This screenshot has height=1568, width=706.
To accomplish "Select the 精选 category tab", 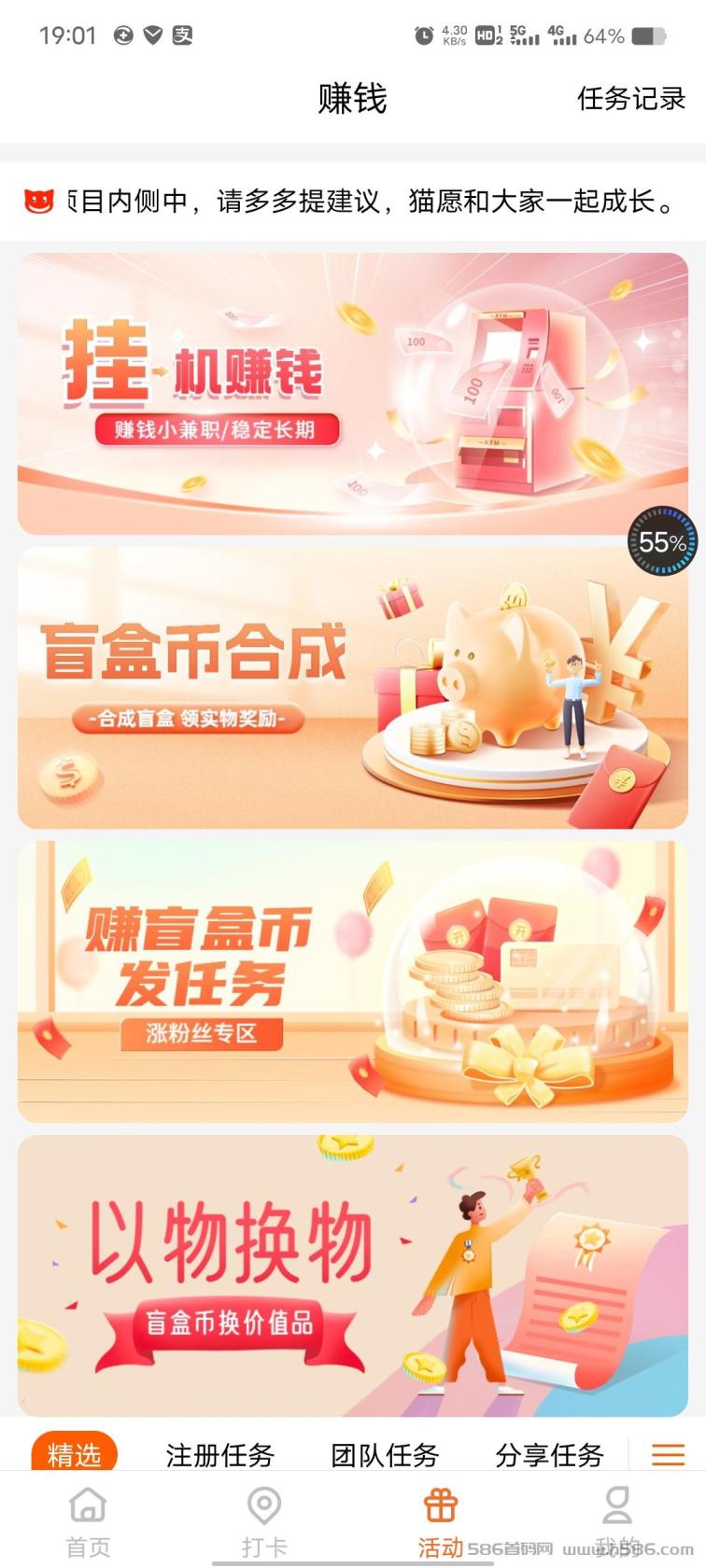I will 75,1453.
